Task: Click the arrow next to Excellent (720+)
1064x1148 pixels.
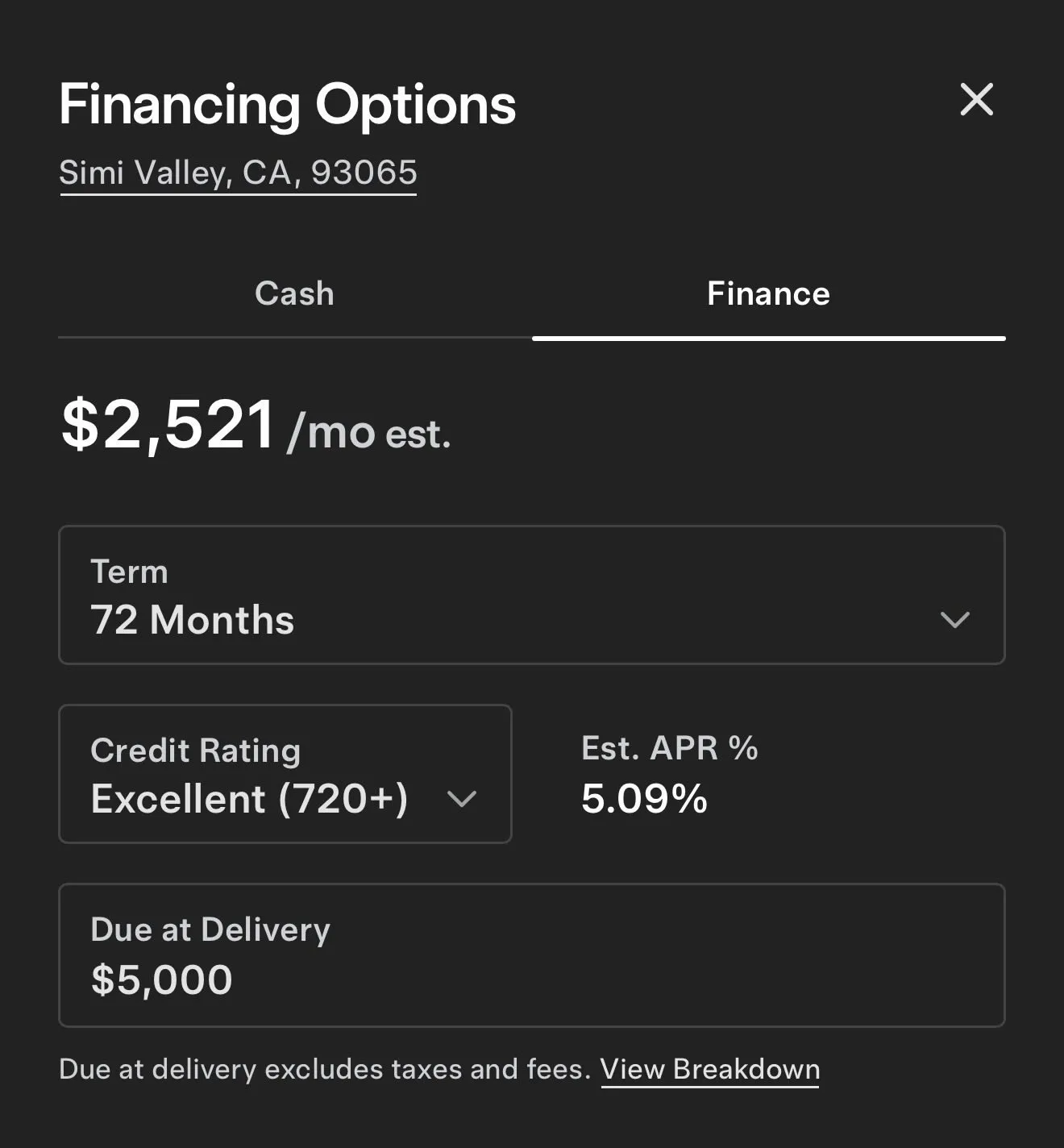Action: pyautogui.click(x=462, y=801)
